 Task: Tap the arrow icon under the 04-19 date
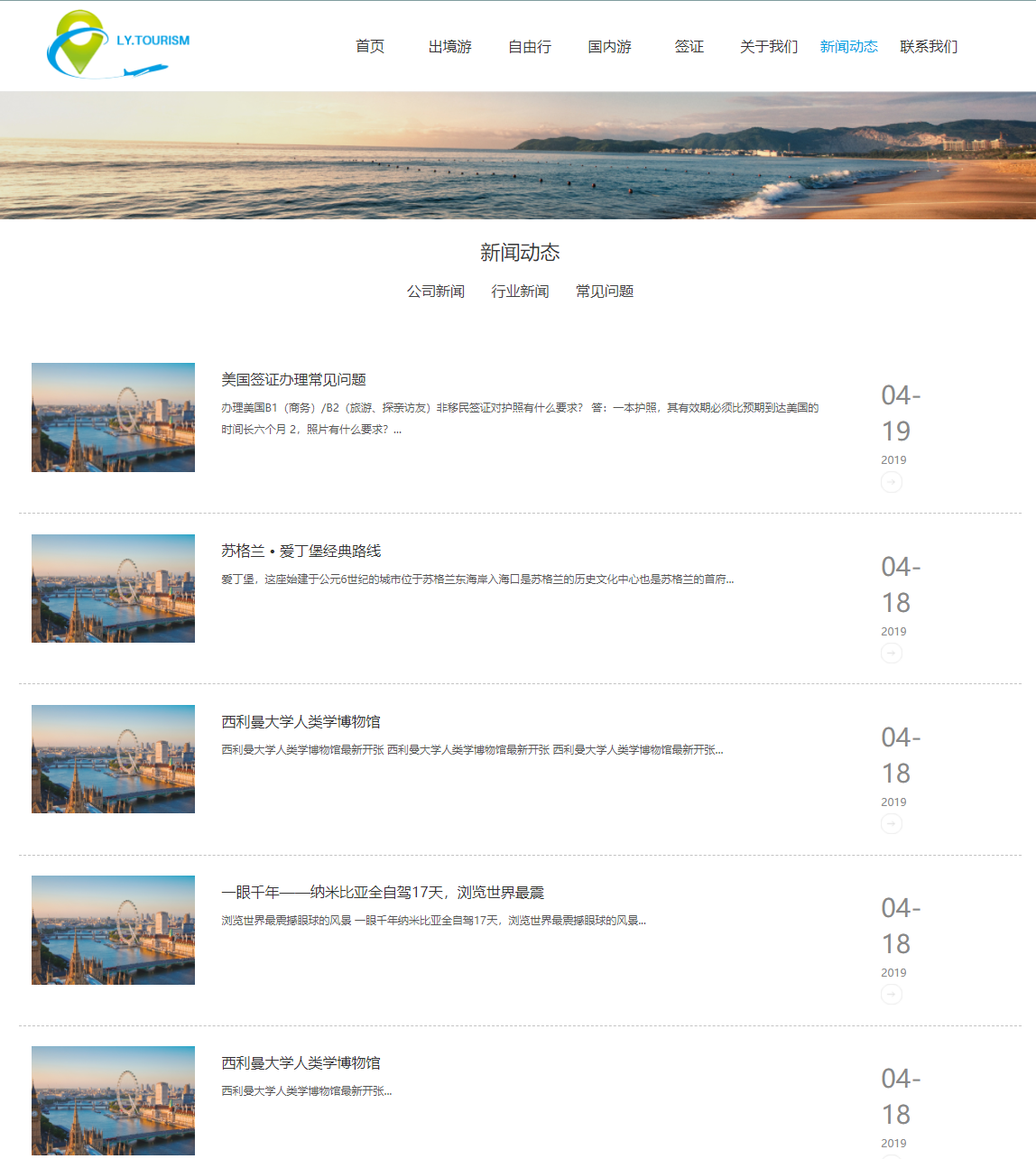[x=892, y=482]
